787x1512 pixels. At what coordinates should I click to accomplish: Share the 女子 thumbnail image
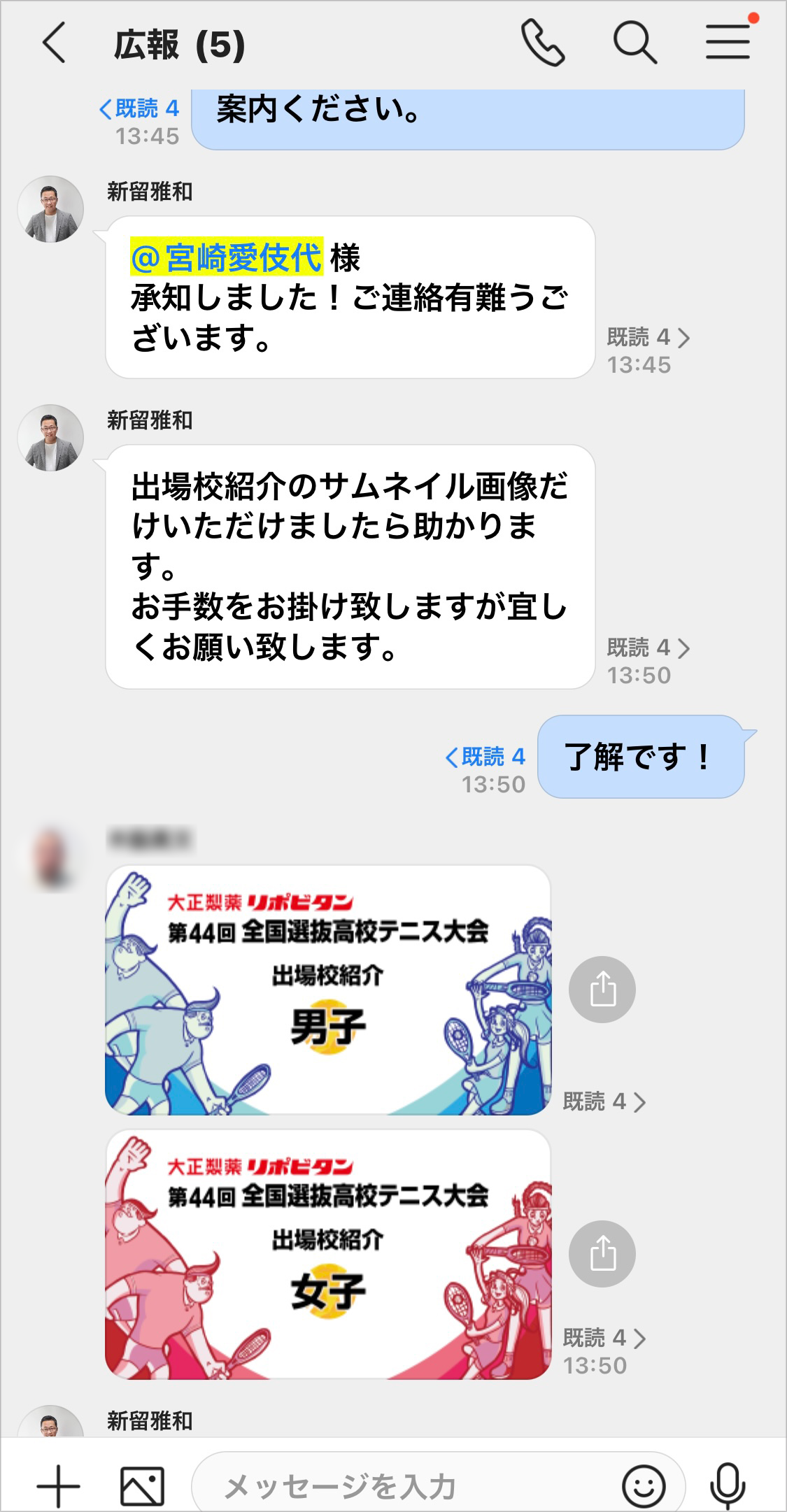[x=602, y=1254]
